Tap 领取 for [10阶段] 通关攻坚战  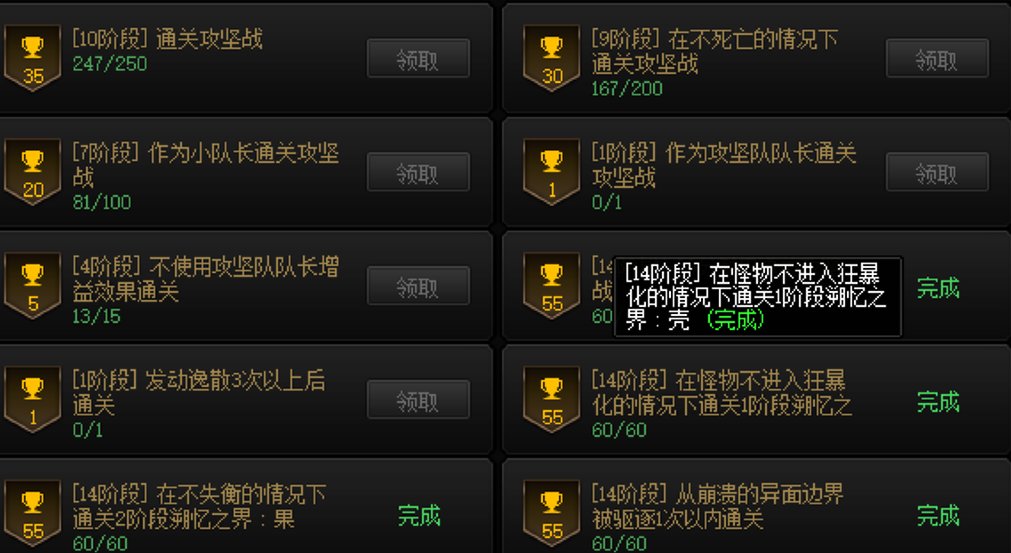[418, 59]
